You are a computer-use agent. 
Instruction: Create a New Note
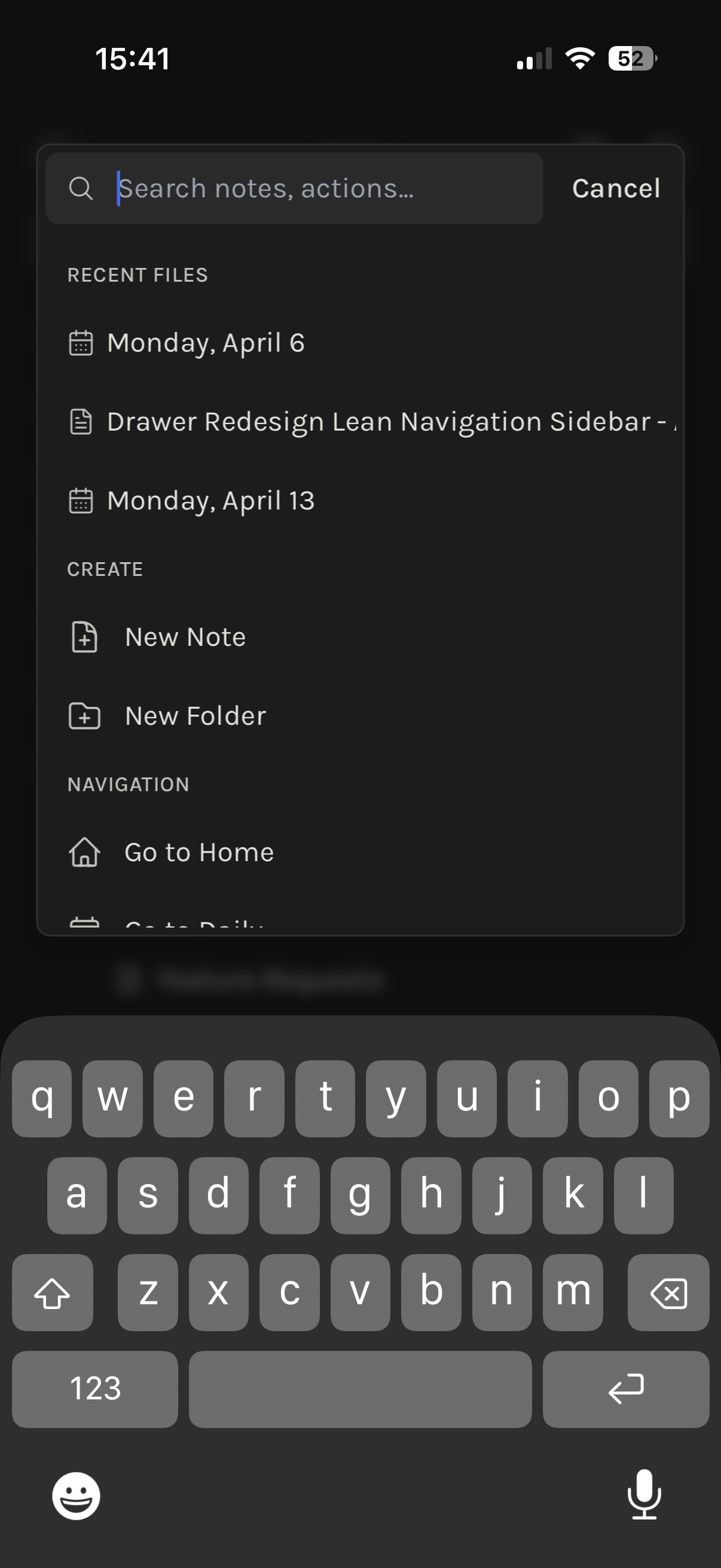click(184, 637)
